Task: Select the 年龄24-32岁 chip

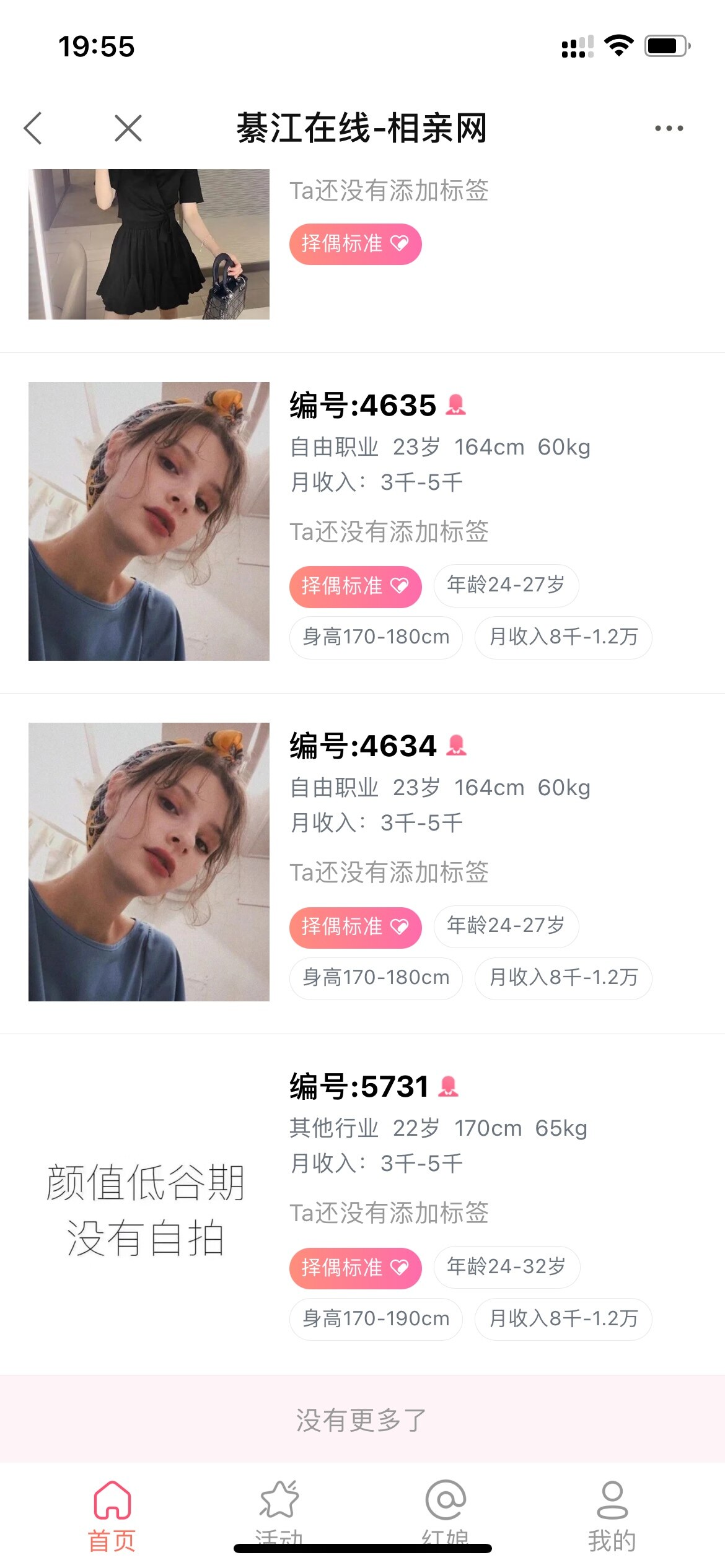Action: point(506,1266)
